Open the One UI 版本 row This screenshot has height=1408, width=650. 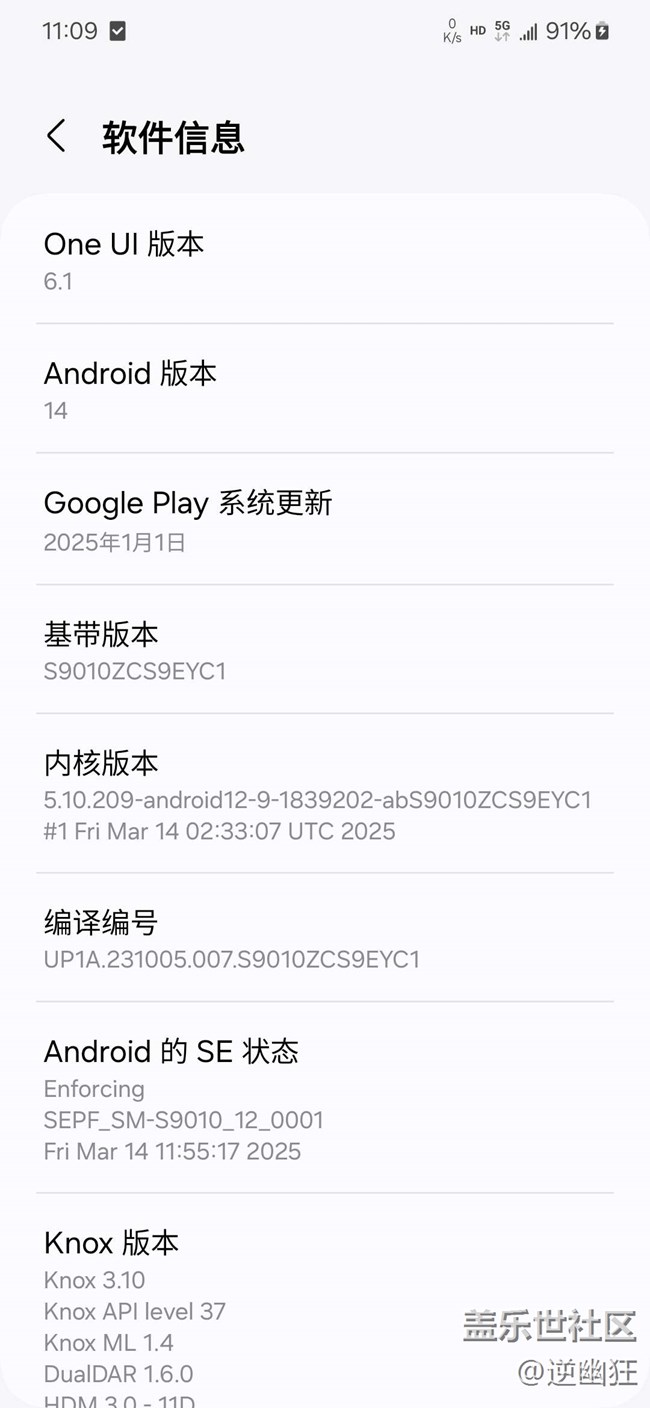(x=324, y=260)
